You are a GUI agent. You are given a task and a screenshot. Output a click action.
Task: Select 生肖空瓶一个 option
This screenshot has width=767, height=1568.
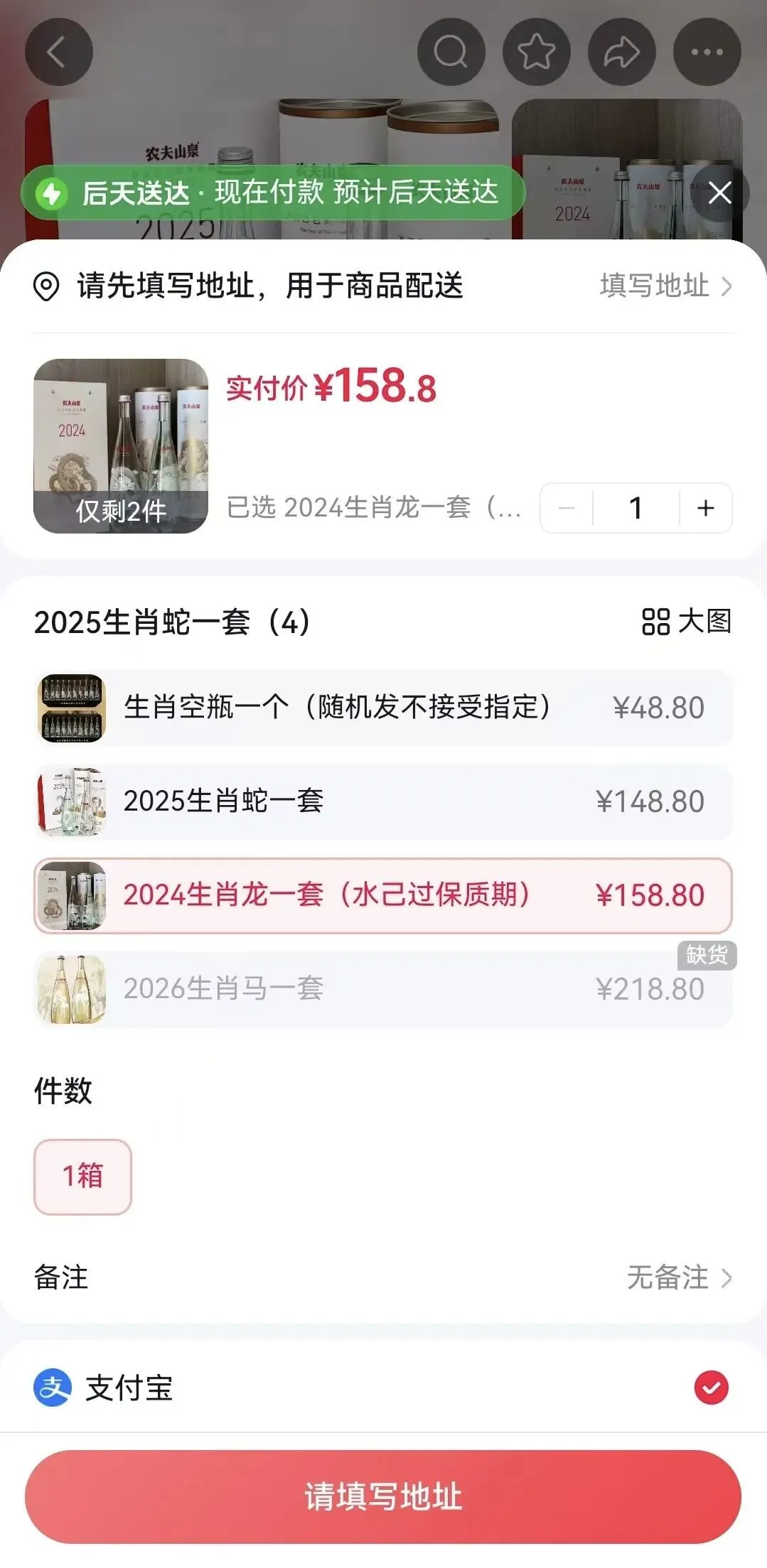pyautogui.click(x=383, y=708)
